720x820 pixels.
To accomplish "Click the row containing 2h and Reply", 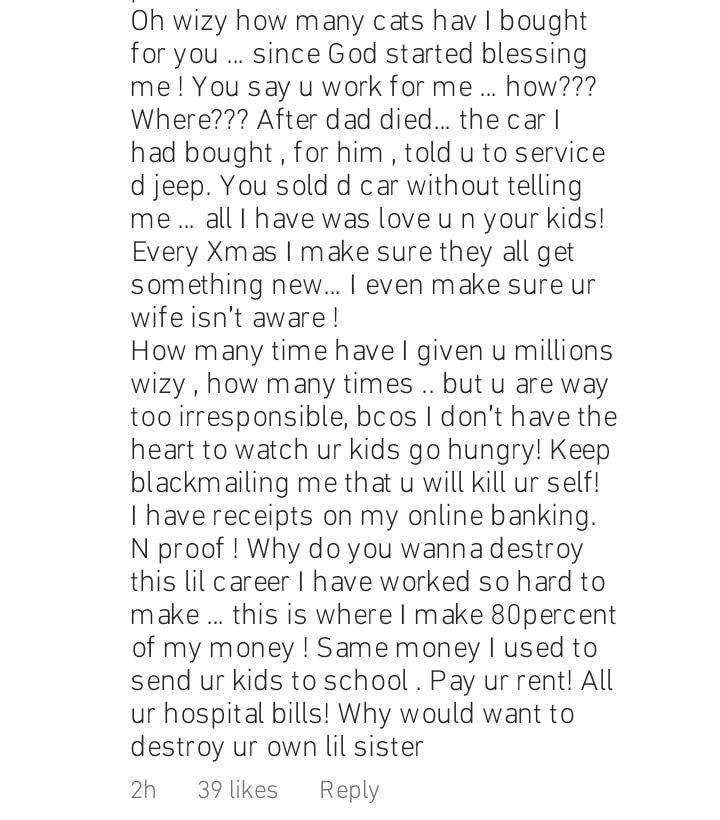I will coord(245,790).
